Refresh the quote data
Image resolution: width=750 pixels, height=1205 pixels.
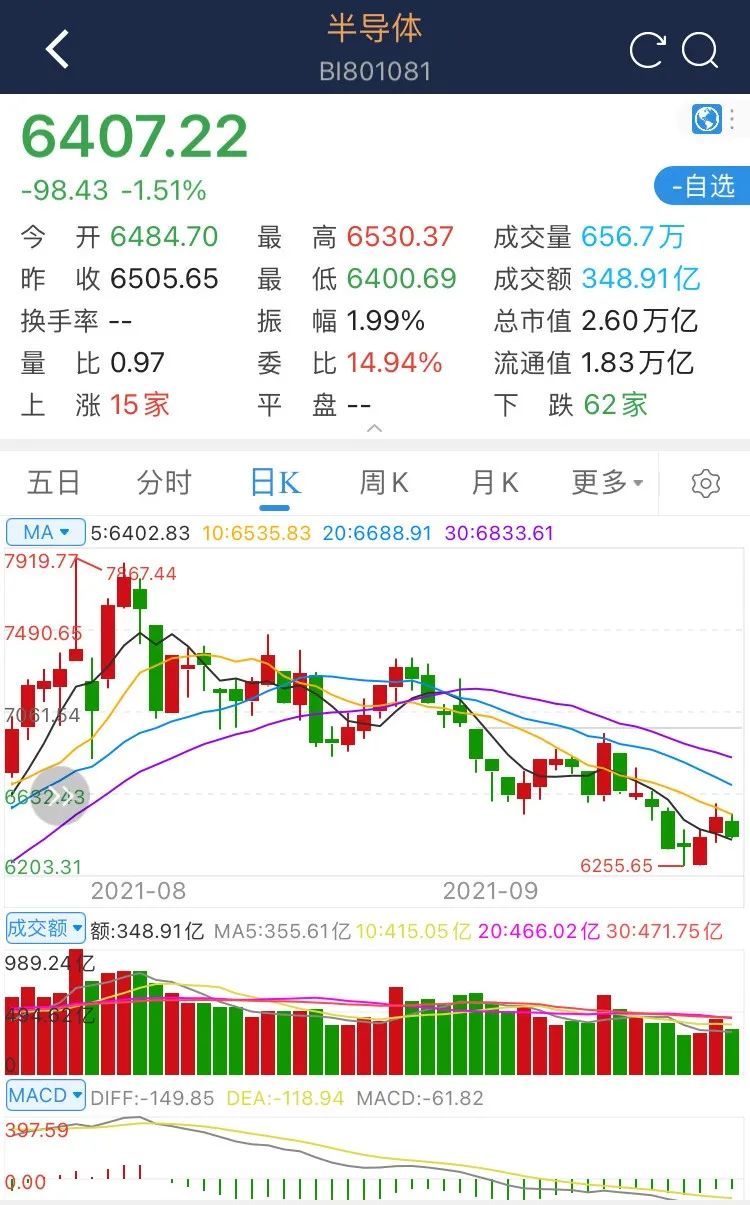(647, 50)
